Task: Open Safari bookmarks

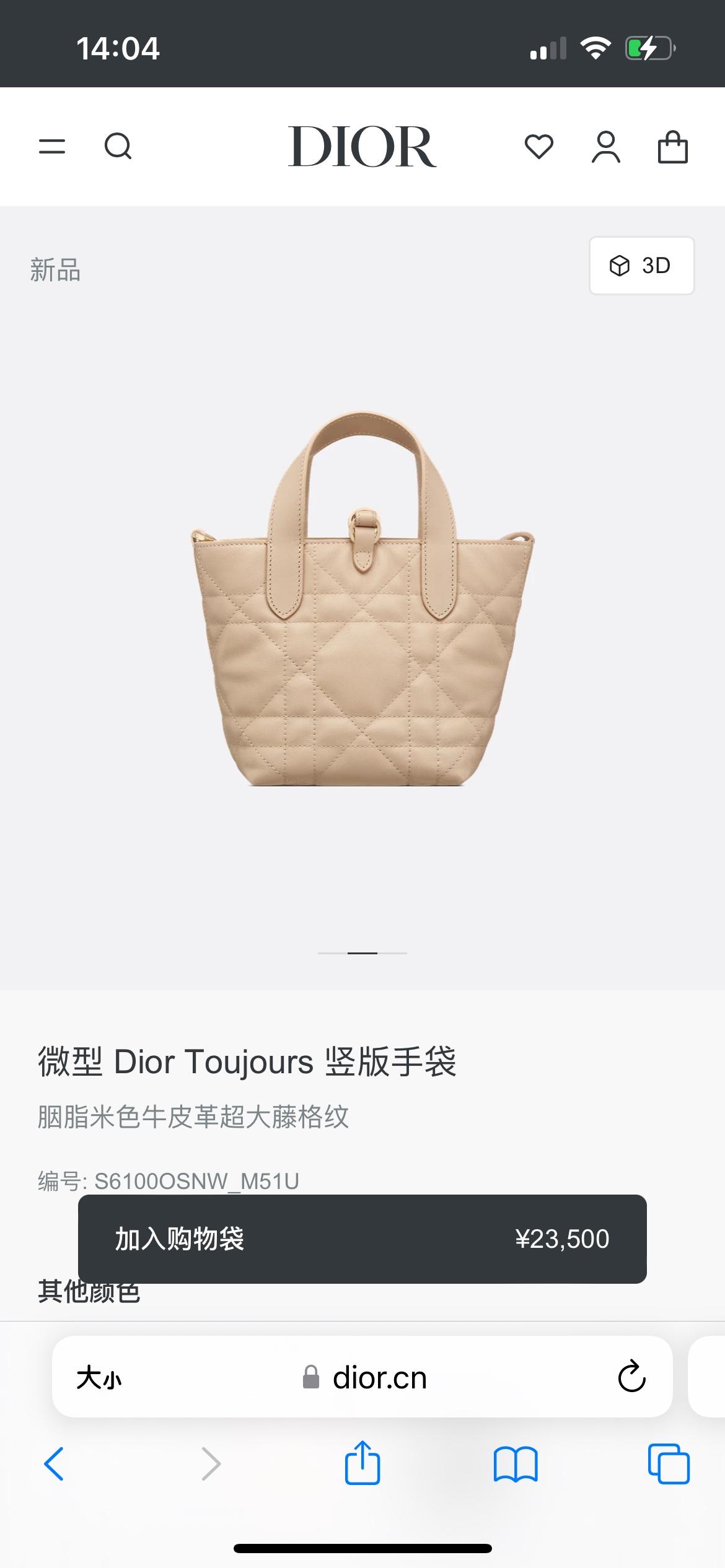Action: point(516,1464)
